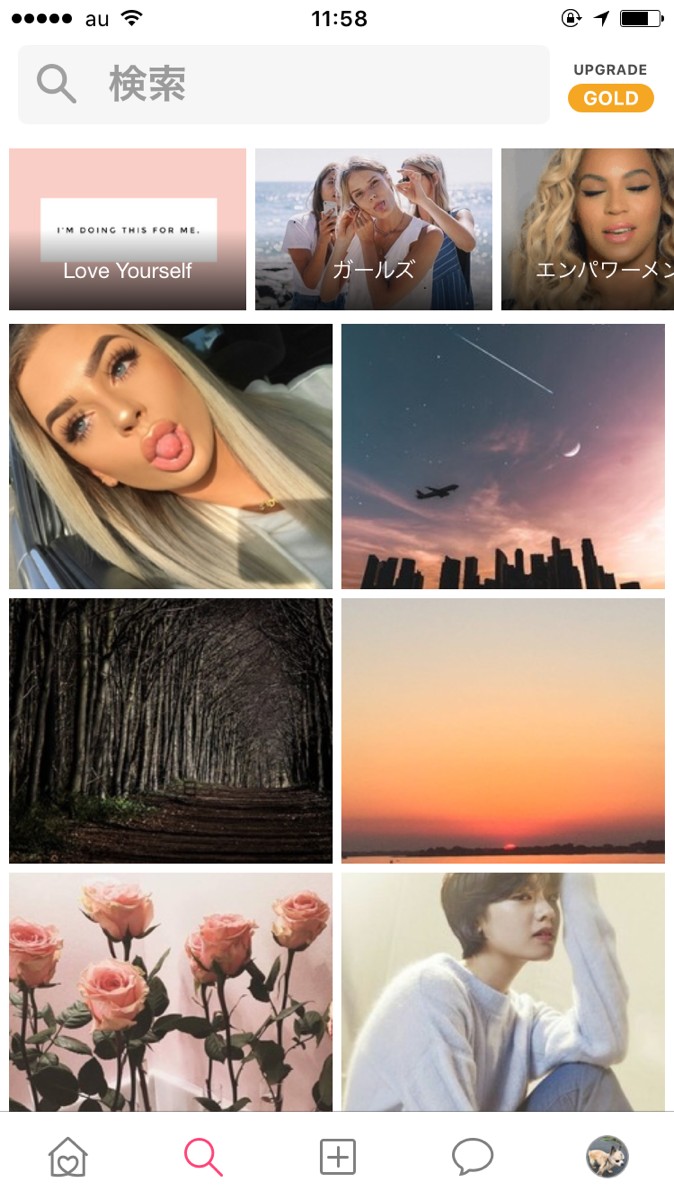The image size is (674, 1200).
Task: Open the pink roses image
Action: click(x=171, y=992)
